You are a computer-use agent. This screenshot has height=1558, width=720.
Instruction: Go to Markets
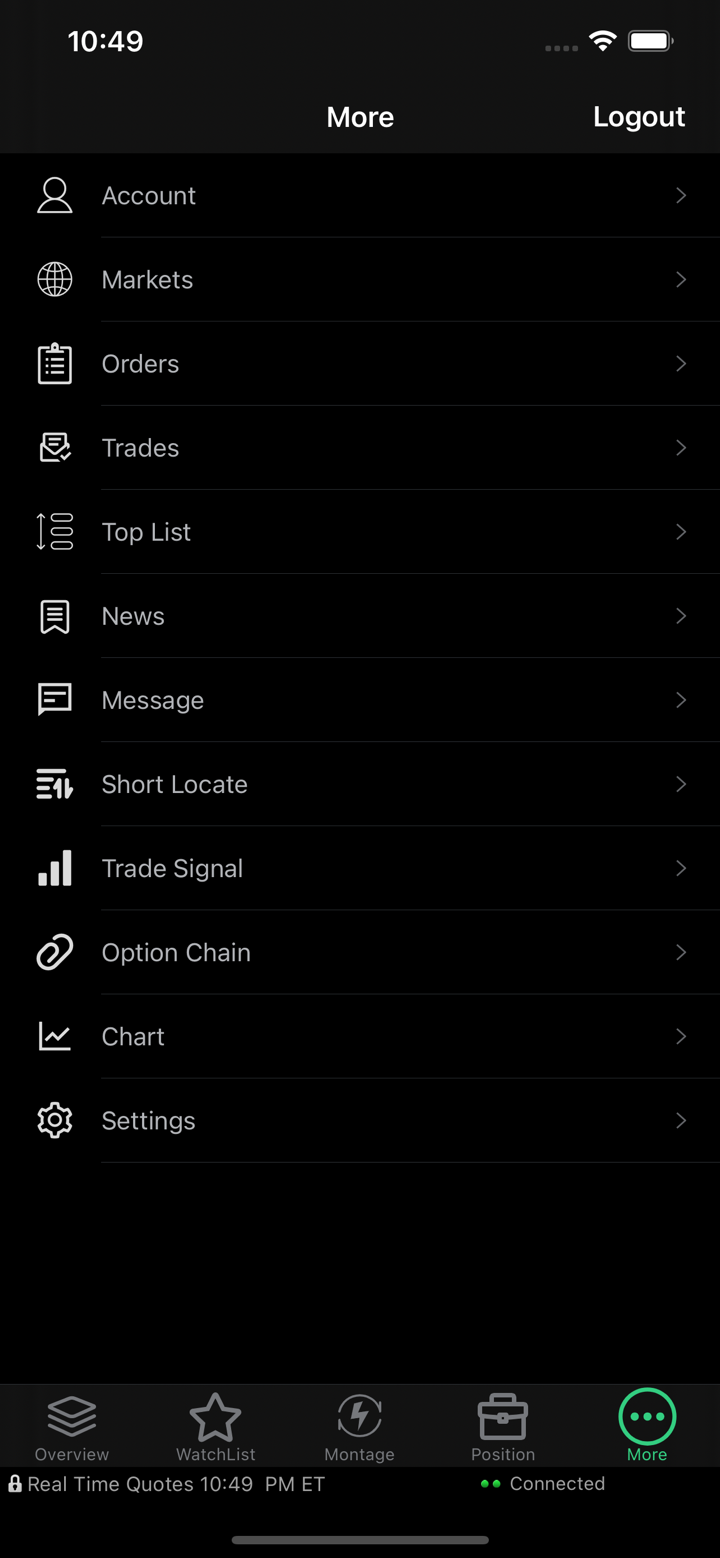pyautogui.click(x=360, y=280)
